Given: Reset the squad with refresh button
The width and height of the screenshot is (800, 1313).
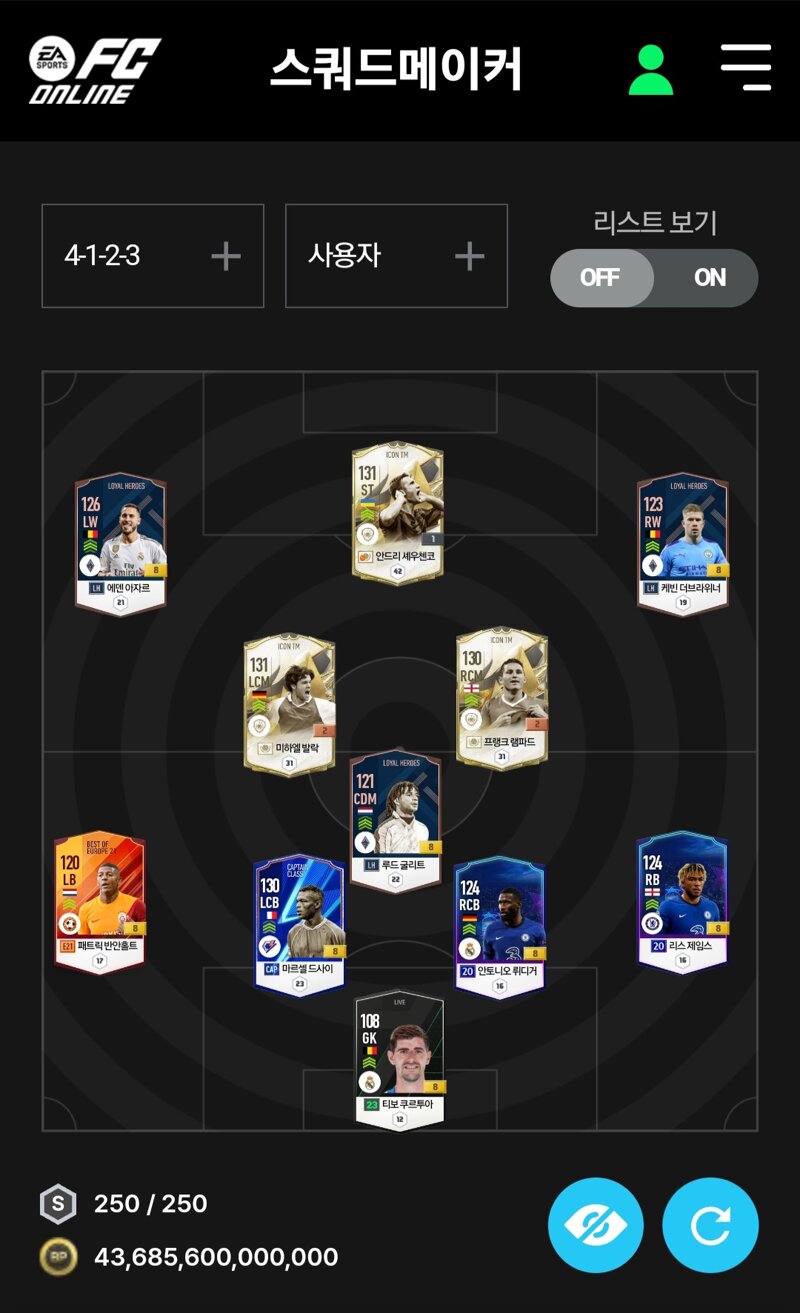Looking at the screenshot, I should [710, 1225].
